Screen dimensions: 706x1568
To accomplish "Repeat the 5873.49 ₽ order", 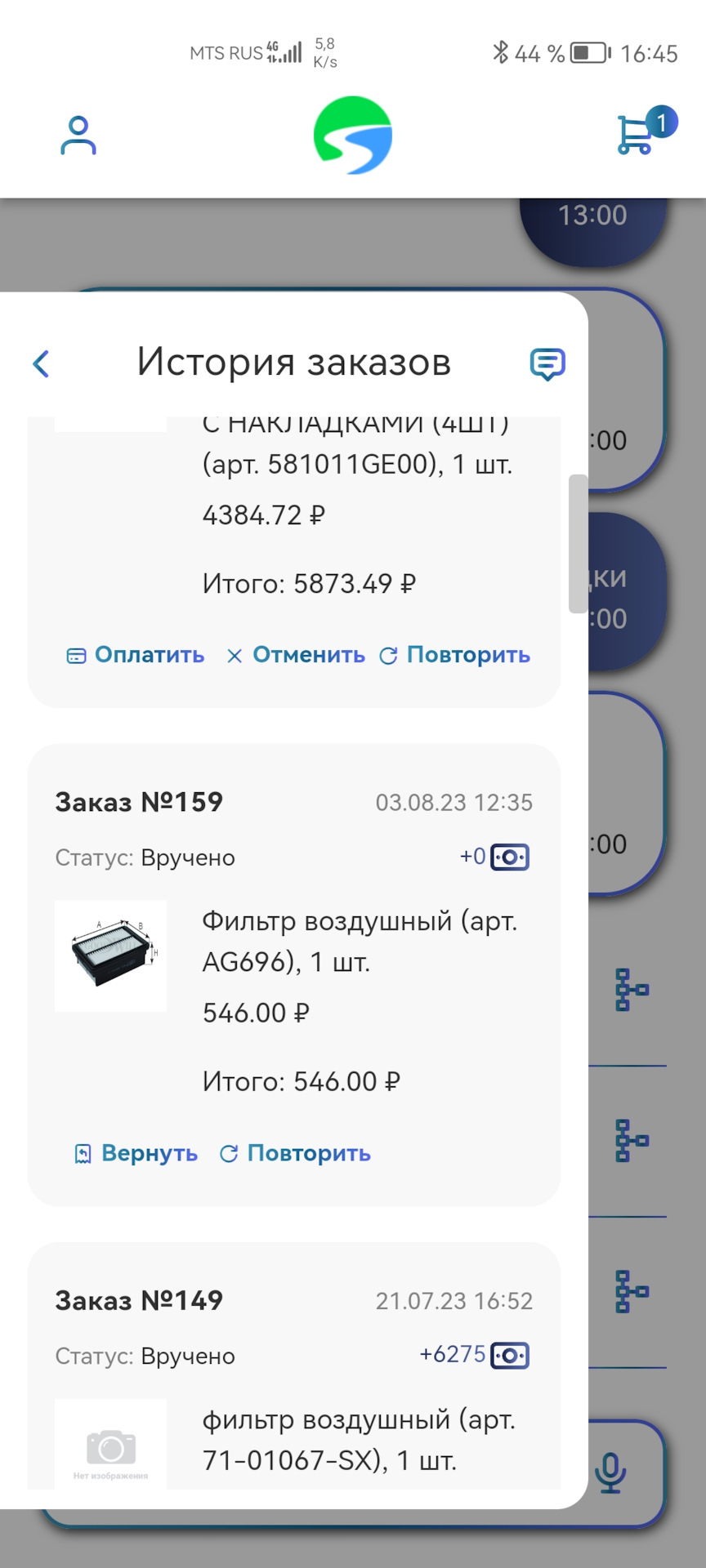I will (455, 655).
